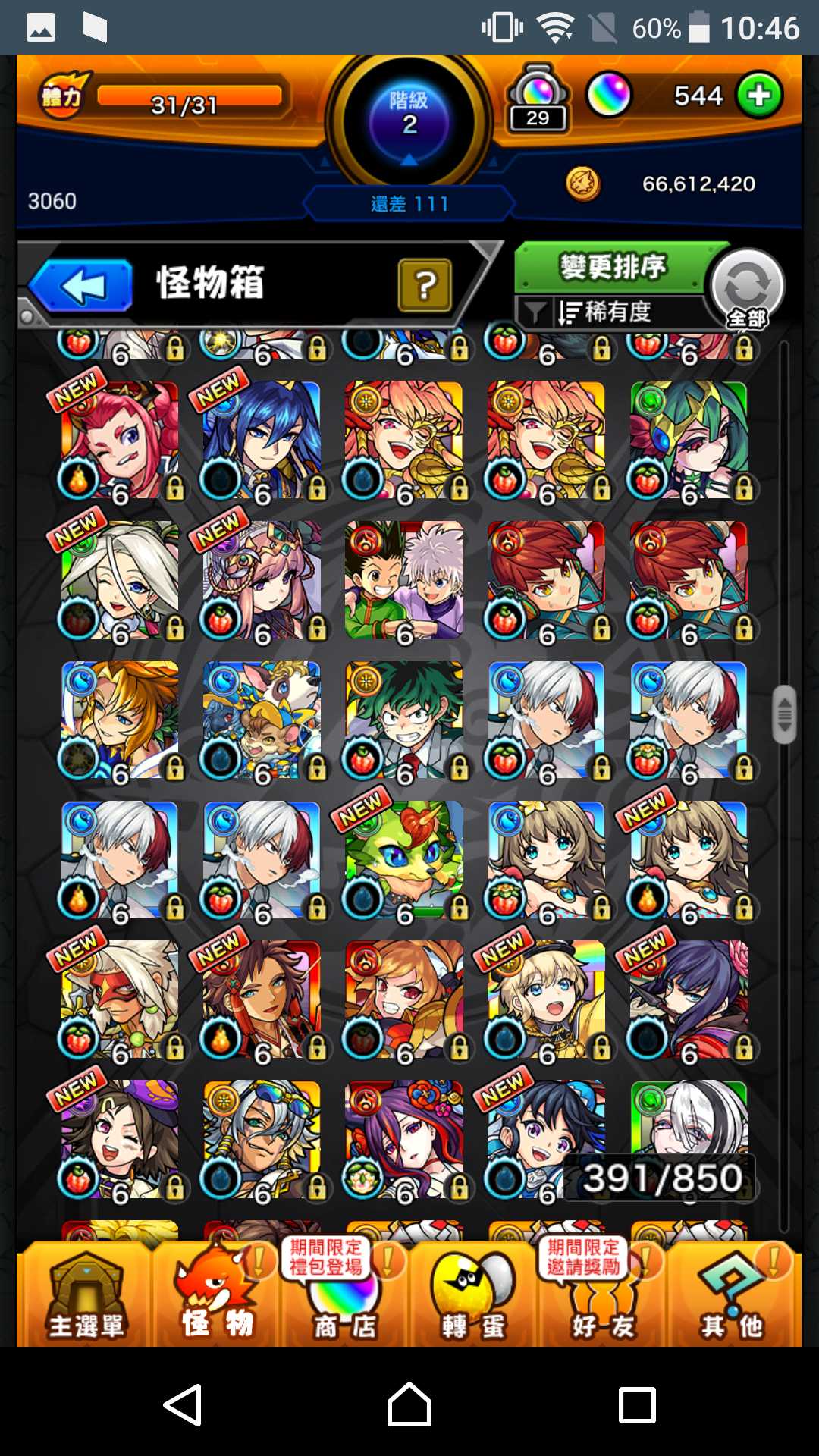This screenshot has height=1456, width=819.
Task: Select the mouse group monster tile
Action: 262,720
